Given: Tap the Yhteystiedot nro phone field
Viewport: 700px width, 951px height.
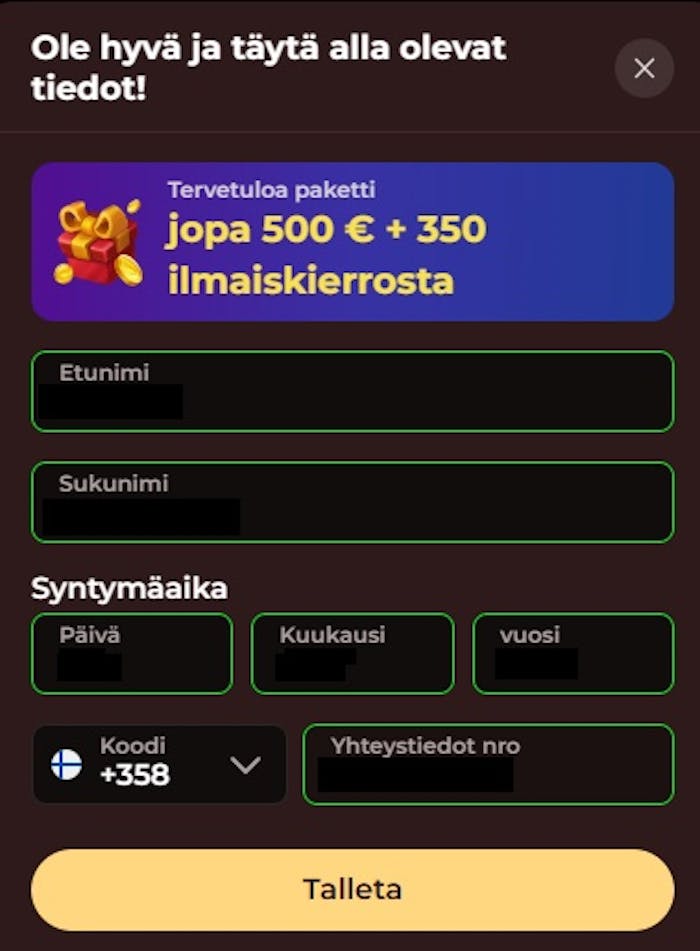Looking at the screenshot, I should tap(488, 765).
